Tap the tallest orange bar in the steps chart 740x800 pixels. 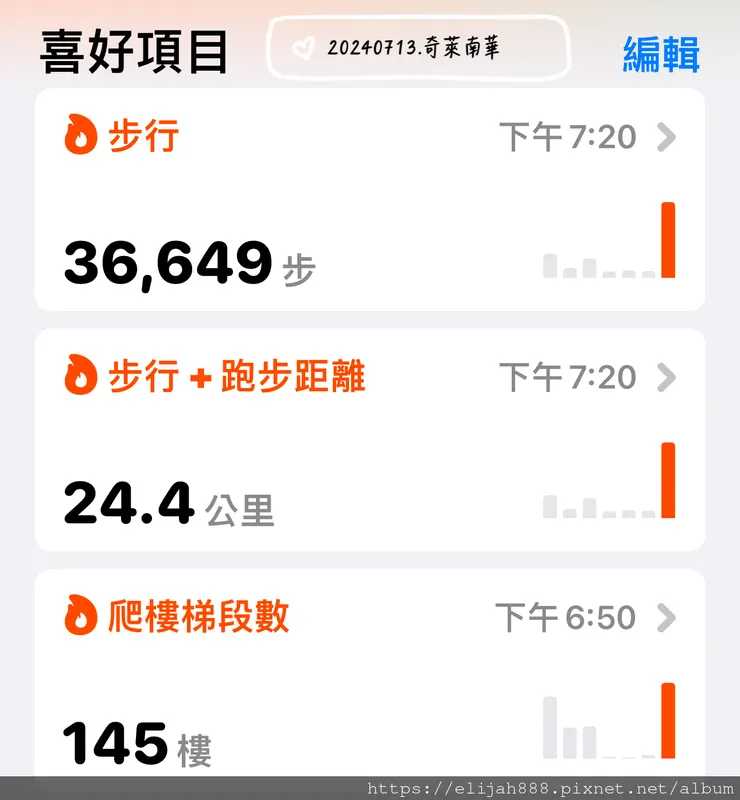666,240
